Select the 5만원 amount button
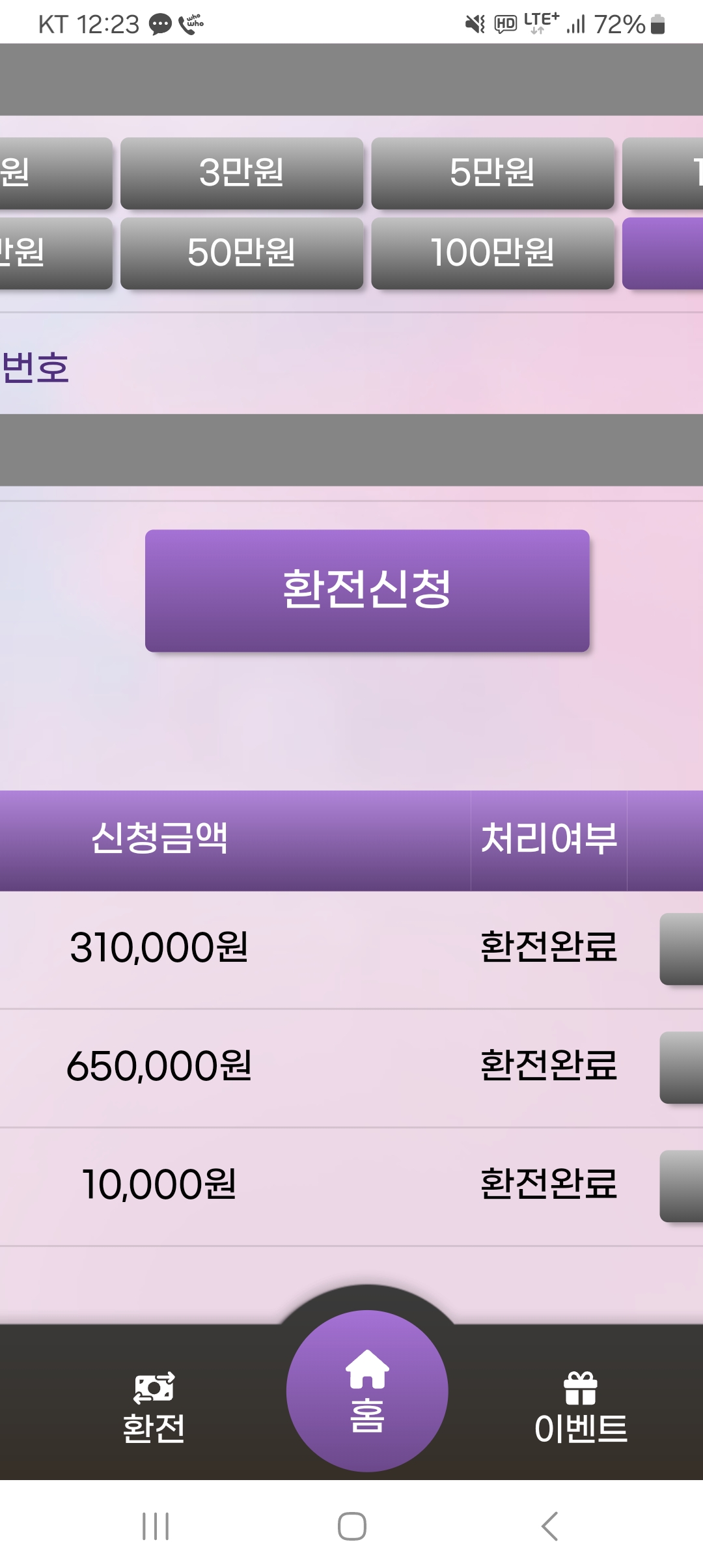This screenshot has width=703, height=1568. (x=493, y=173)
